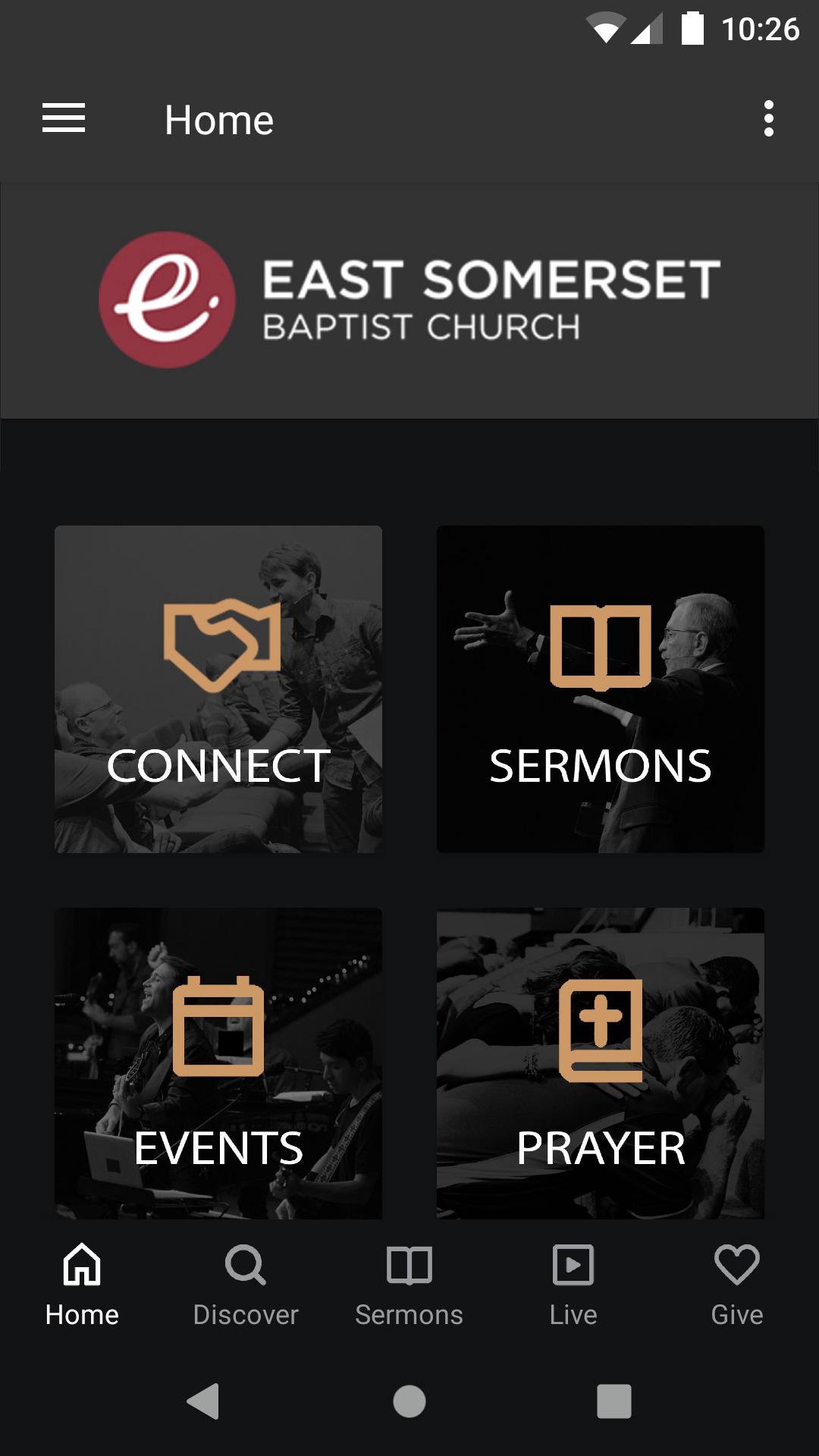Open the hamburger navigation drawer
This screenshot has height=1456, width=819.
coord(64,119)
